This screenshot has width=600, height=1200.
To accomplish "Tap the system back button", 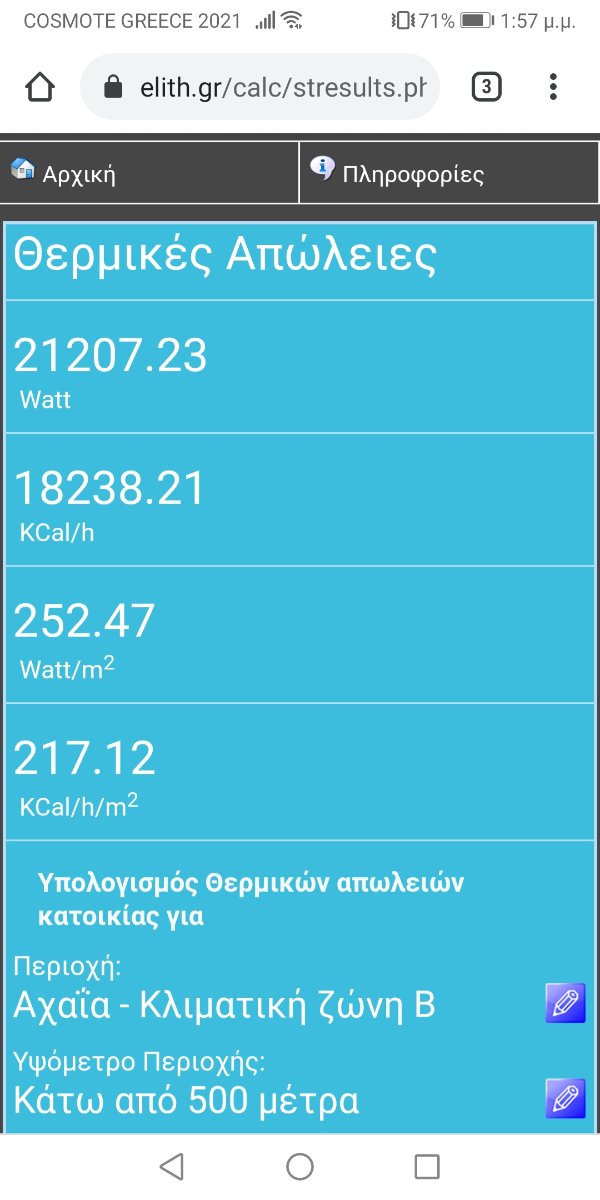I will [172, 1166].
